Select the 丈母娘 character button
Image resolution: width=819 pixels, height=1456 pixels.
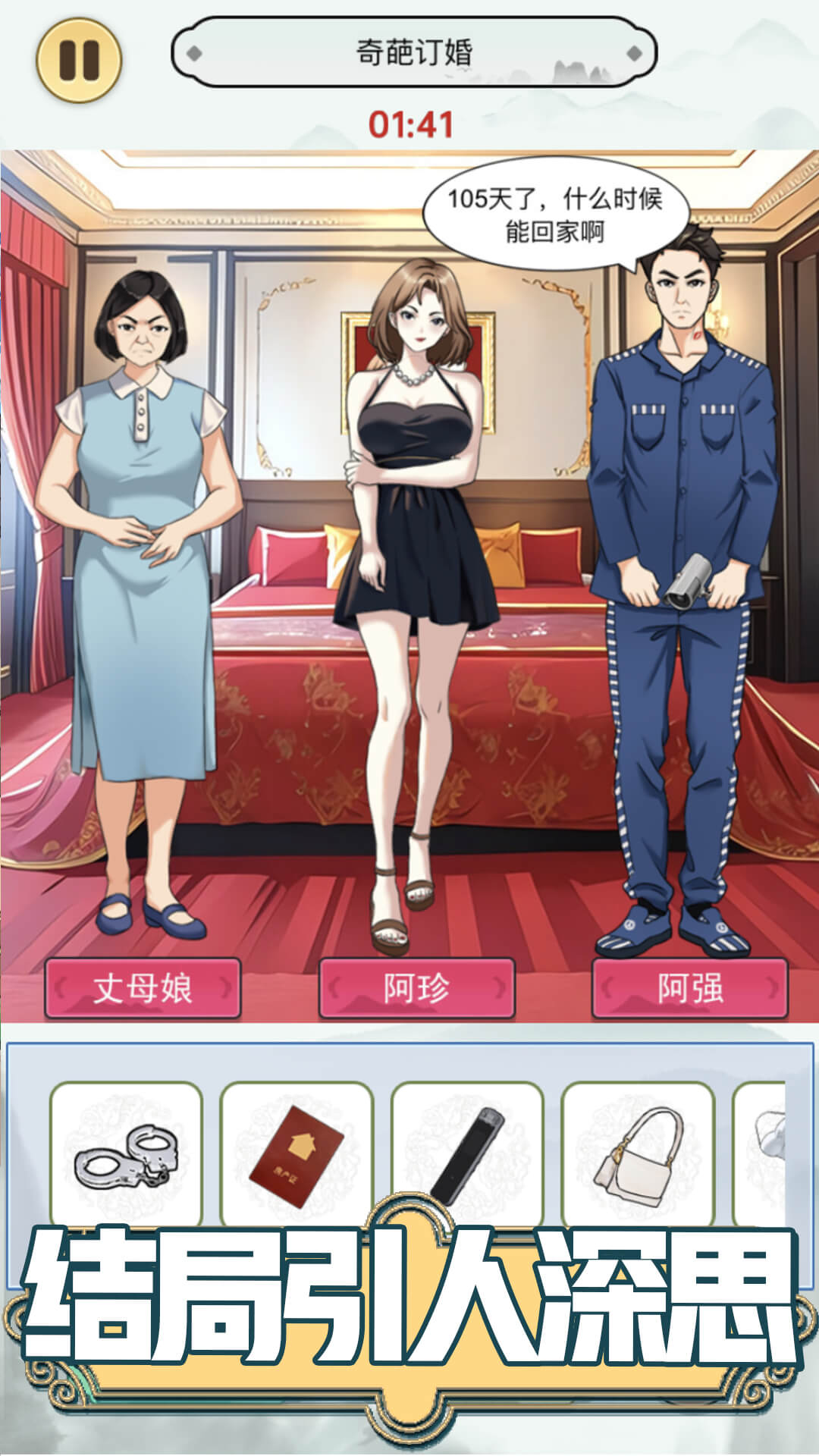[x=143, y=988]
